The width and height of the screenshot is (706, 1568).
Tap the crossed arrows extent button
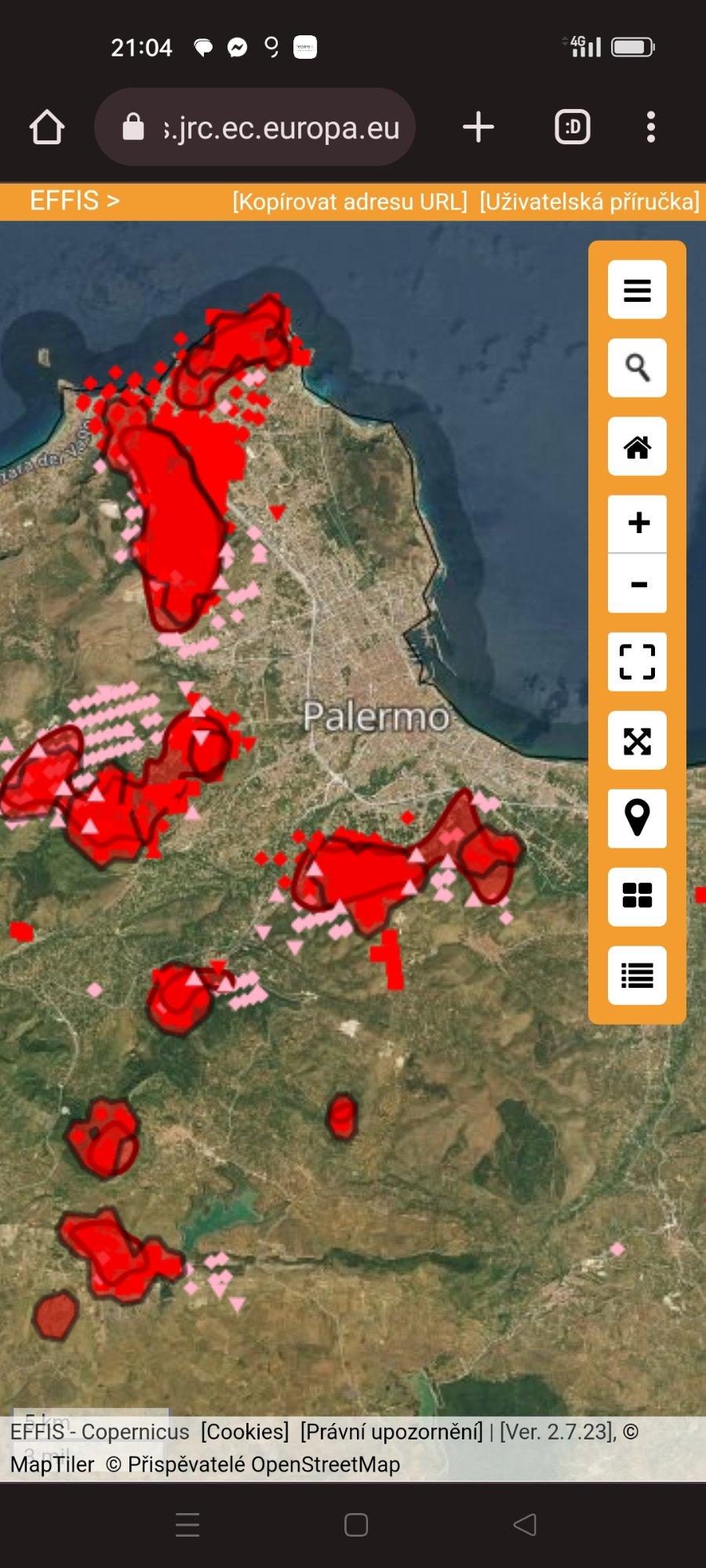(x=637, y=740)
